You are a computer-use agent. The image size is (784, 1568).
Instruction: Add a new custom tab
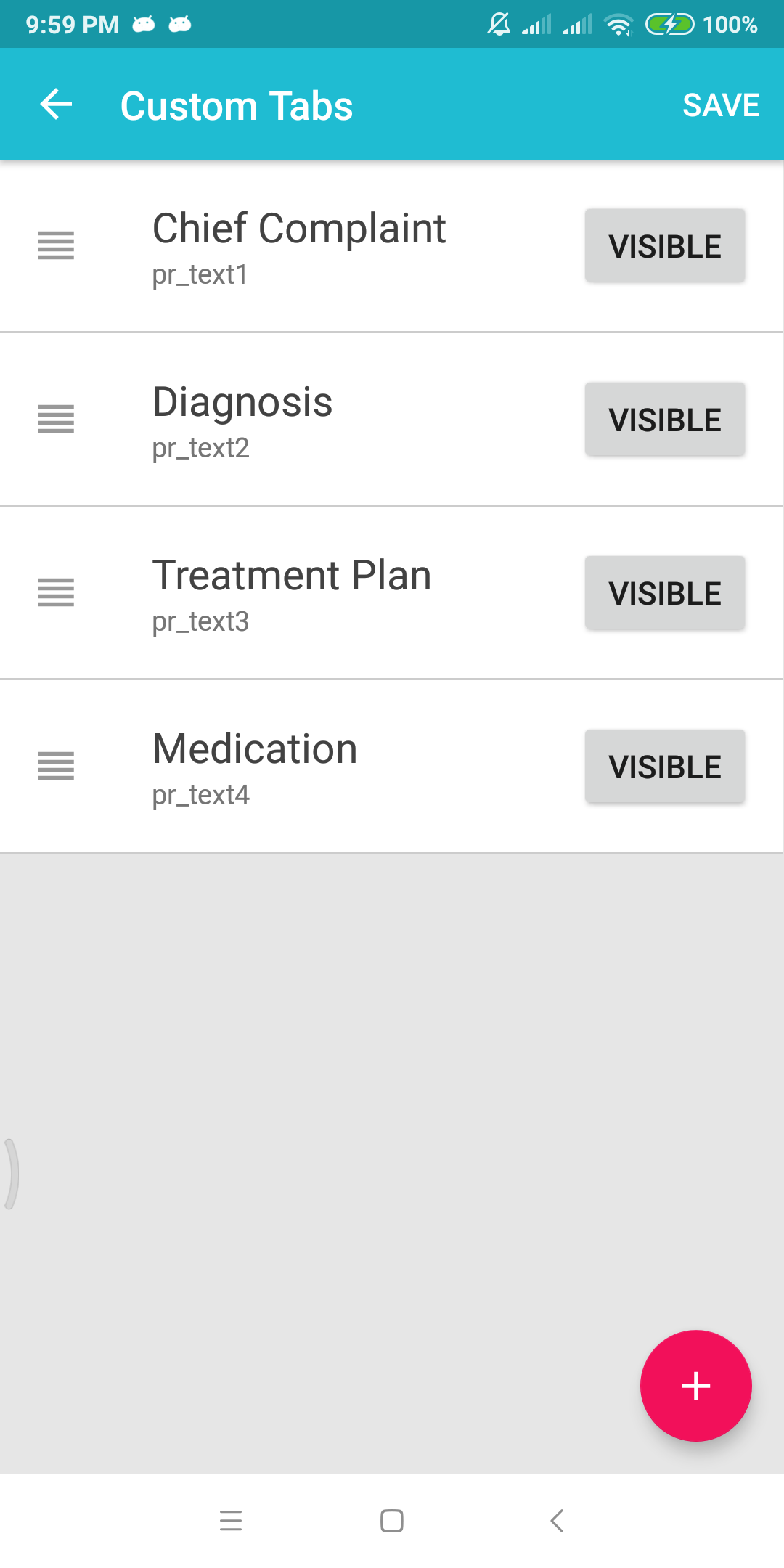(x=695, y=1386)
